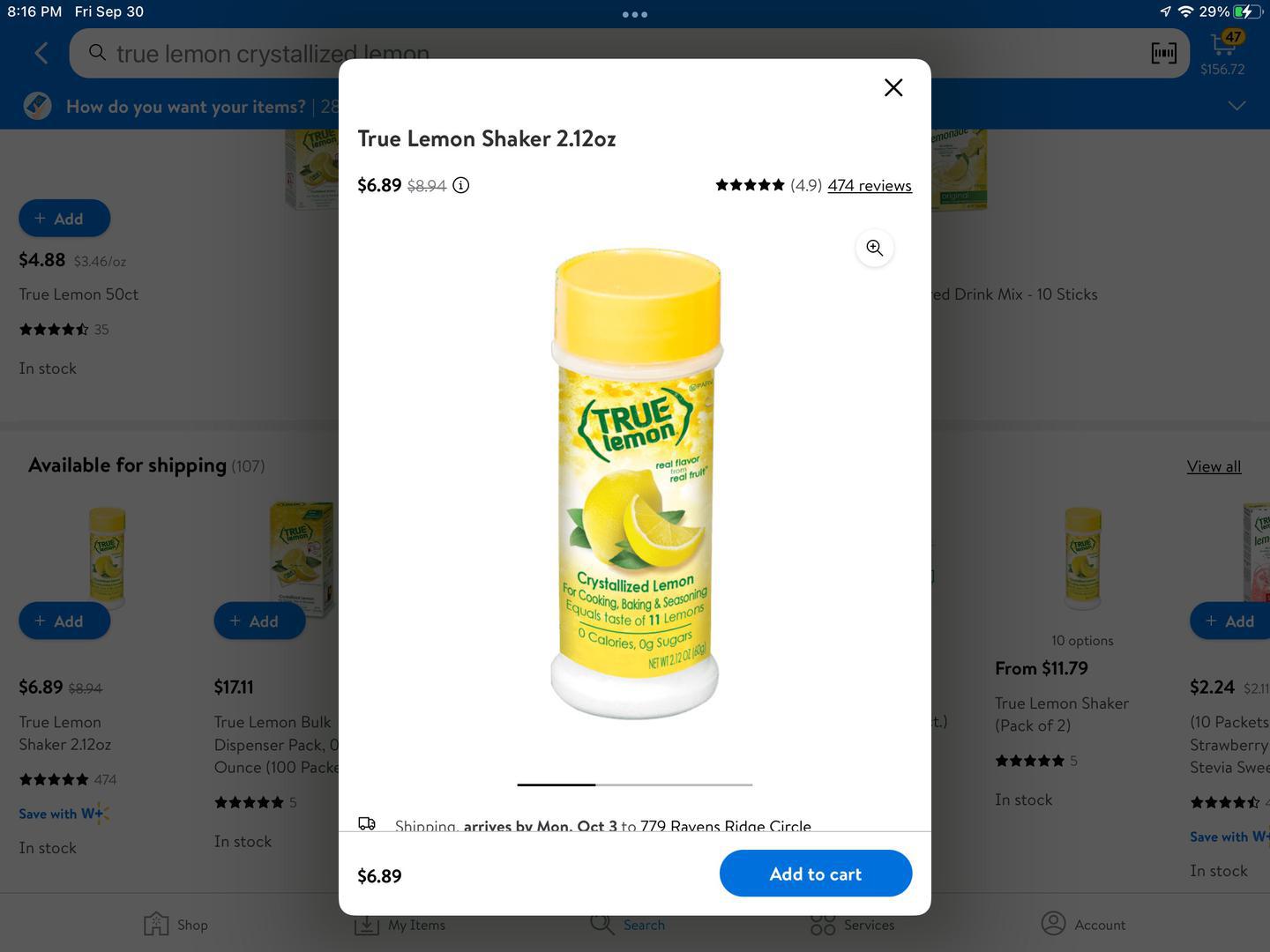The width and height of the screenshot is (1270, 952).
Task: Go to the Services tab
Action: click(x=851, y=924)
